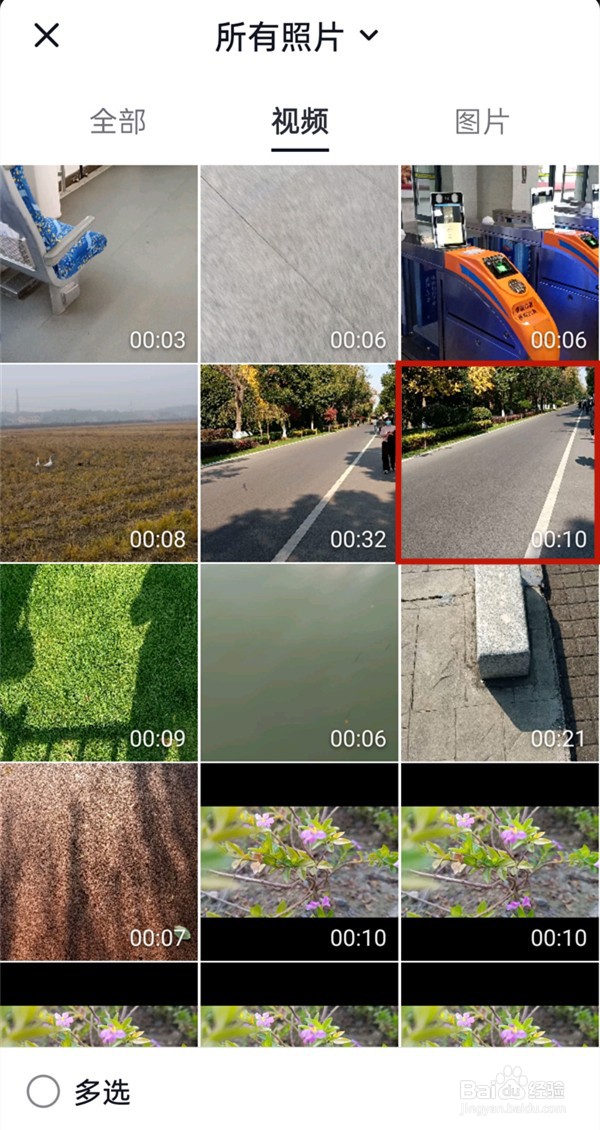Expand the 所有照片 album dropdown
600x1130 pixels.
pos(298,37)
